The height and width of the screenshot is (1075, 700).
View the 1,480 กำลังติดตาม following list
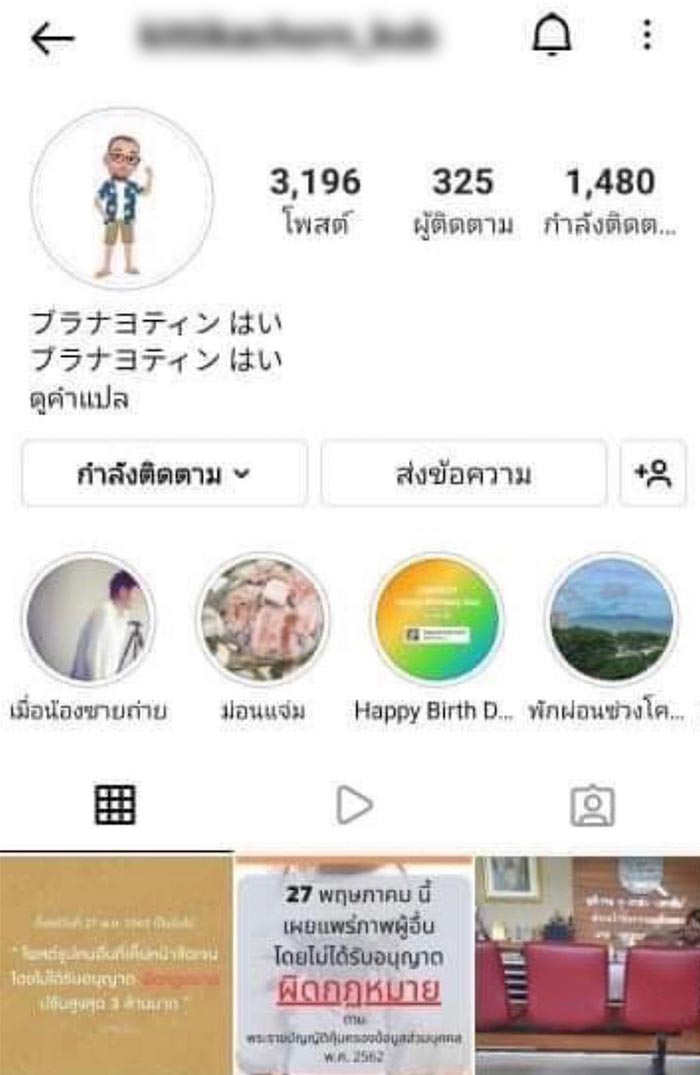(x=609, y=201)
